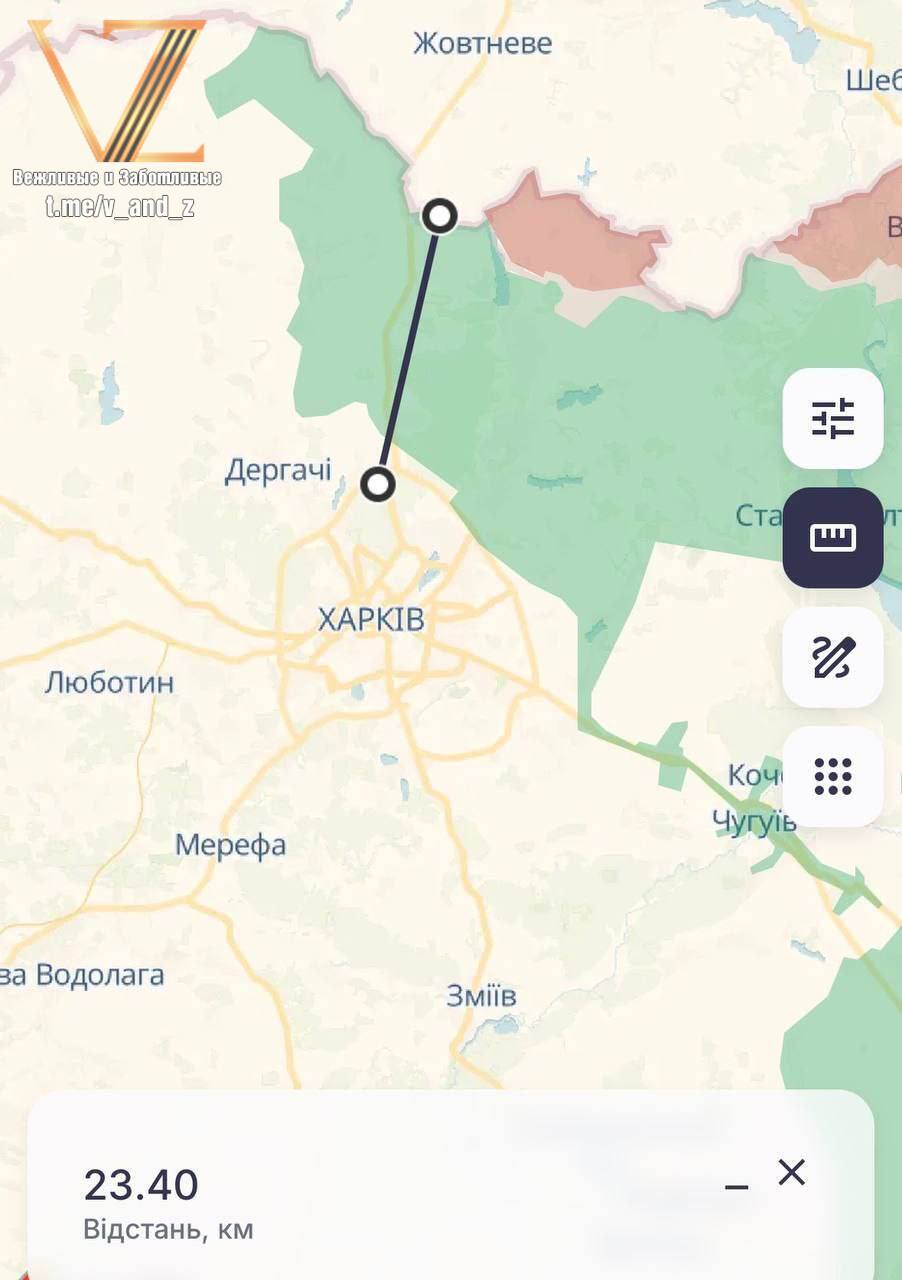Open the map layer settings sliders
This screenshot has width=902, height=1280.
(x=832, y=419)
